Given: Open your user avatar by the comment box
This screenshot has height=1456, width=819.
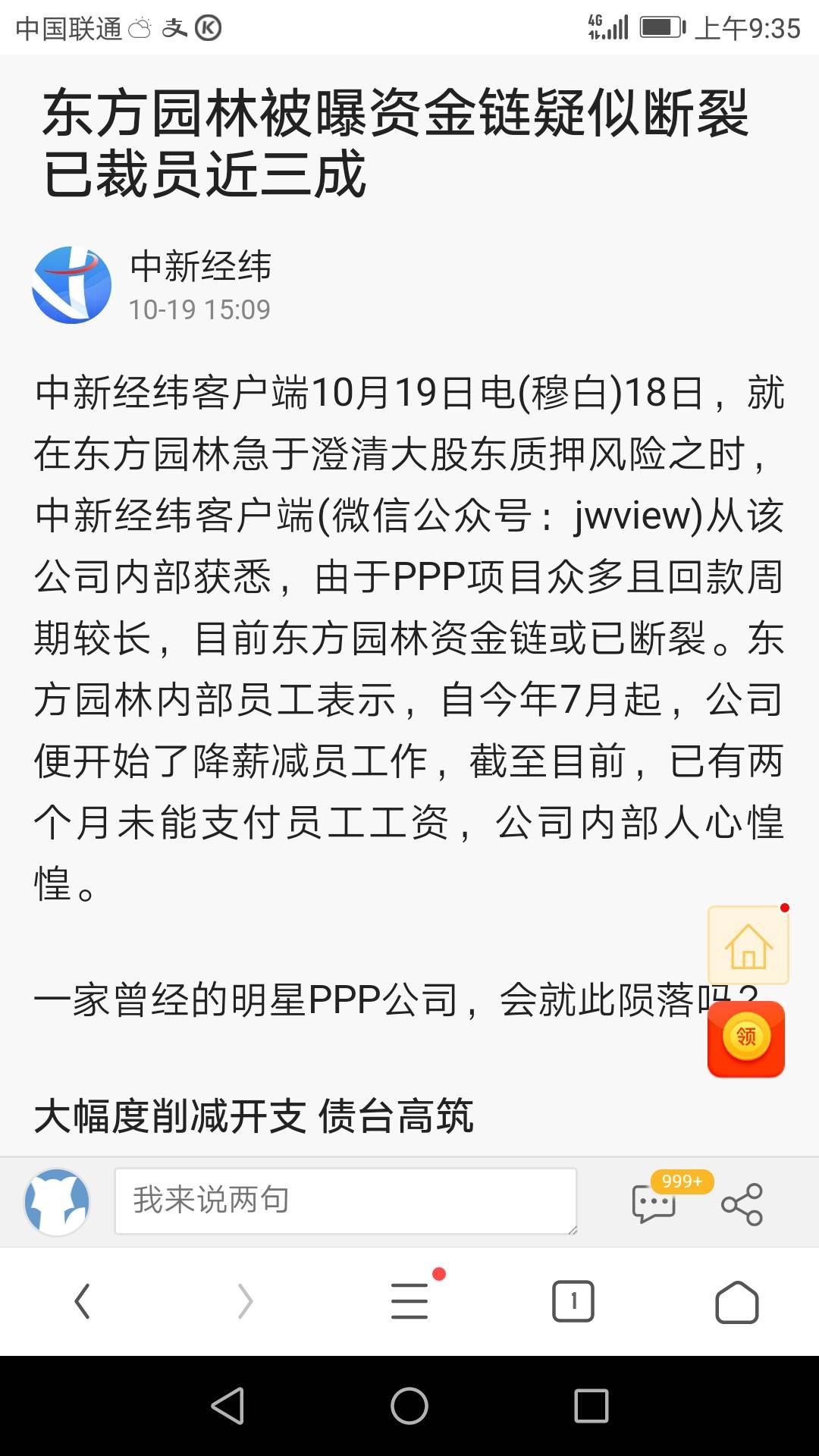Looking at the screenshot, I should tap(57, 1202).
